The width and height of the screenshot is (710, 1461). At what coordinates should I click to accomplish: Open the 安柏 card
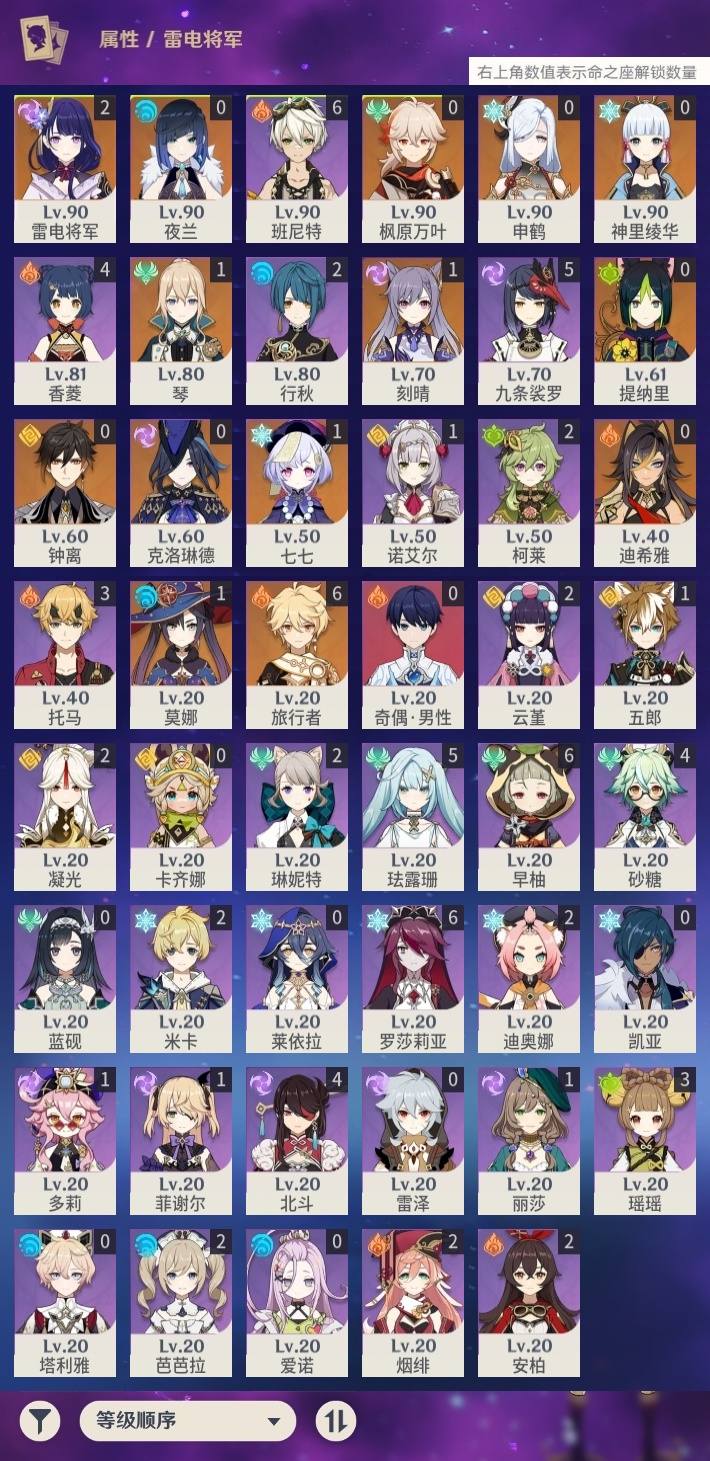[x=529, y=1304]
